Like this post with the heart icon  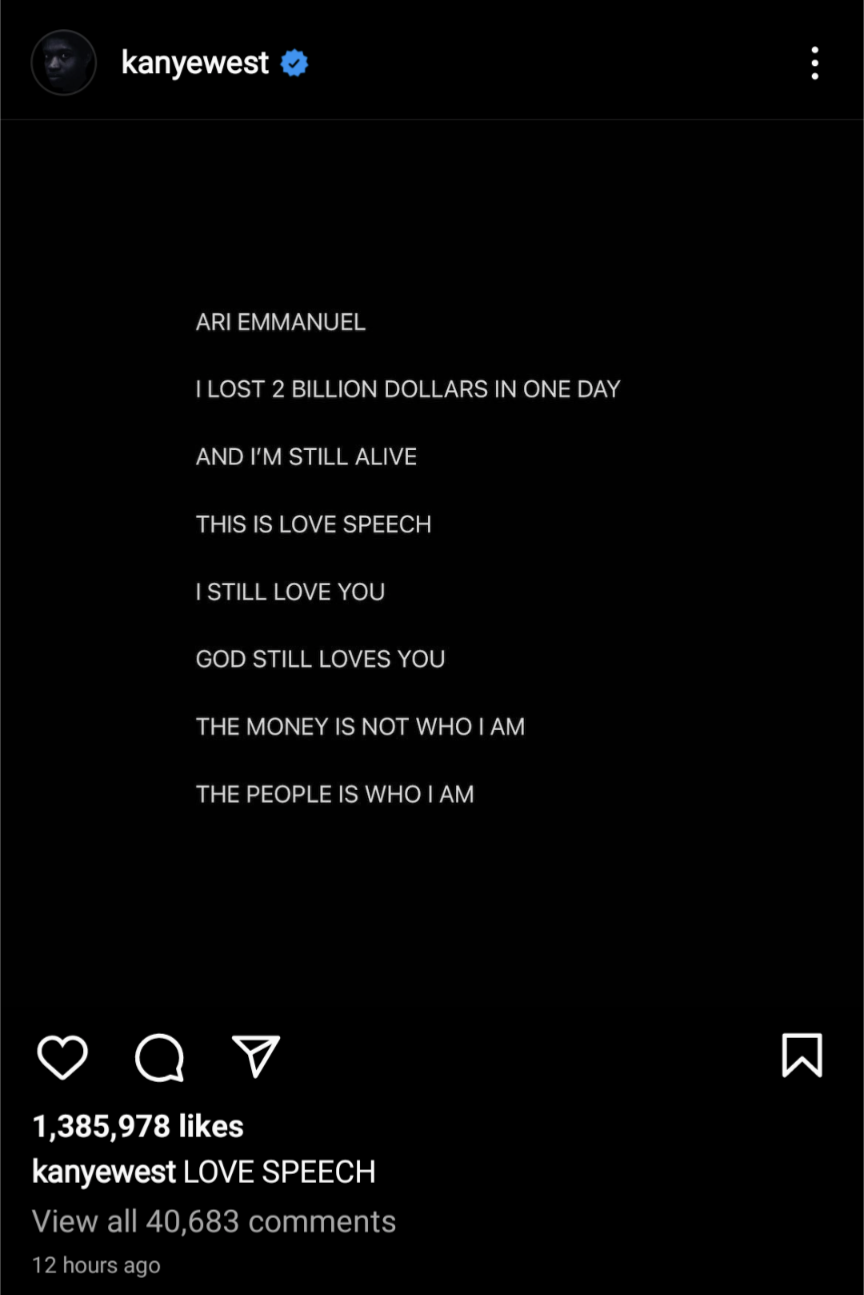tap(62, 1057)
